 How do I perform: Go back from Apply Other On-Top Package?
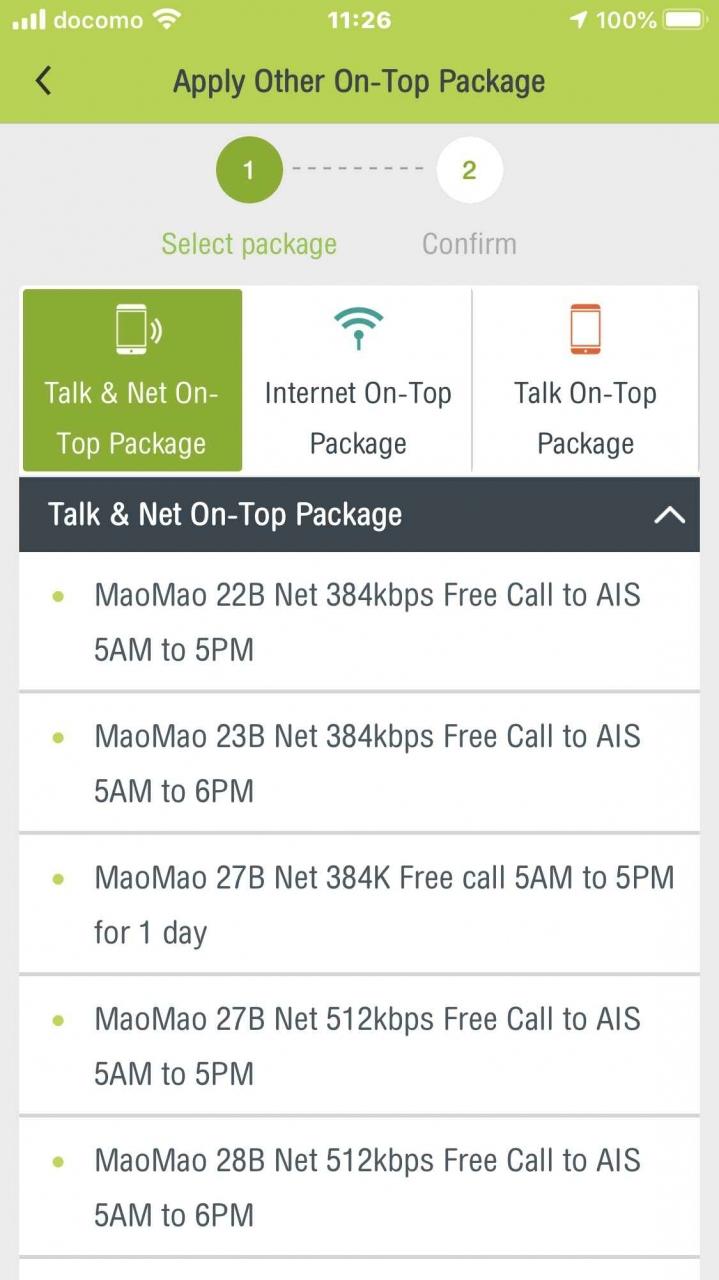pos(43,81)
